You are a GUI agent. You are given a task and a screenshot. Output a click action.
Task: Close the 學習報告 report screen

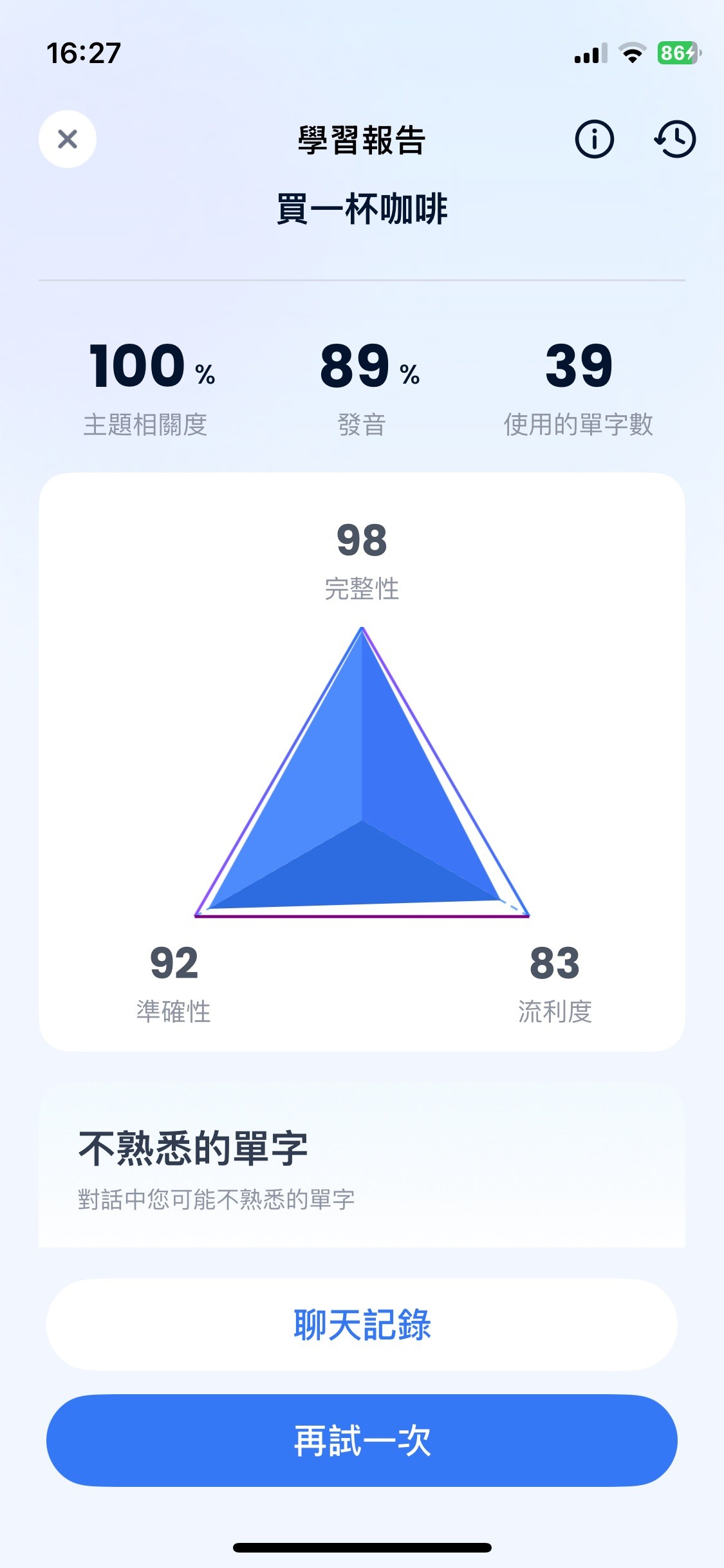[67, 138]
